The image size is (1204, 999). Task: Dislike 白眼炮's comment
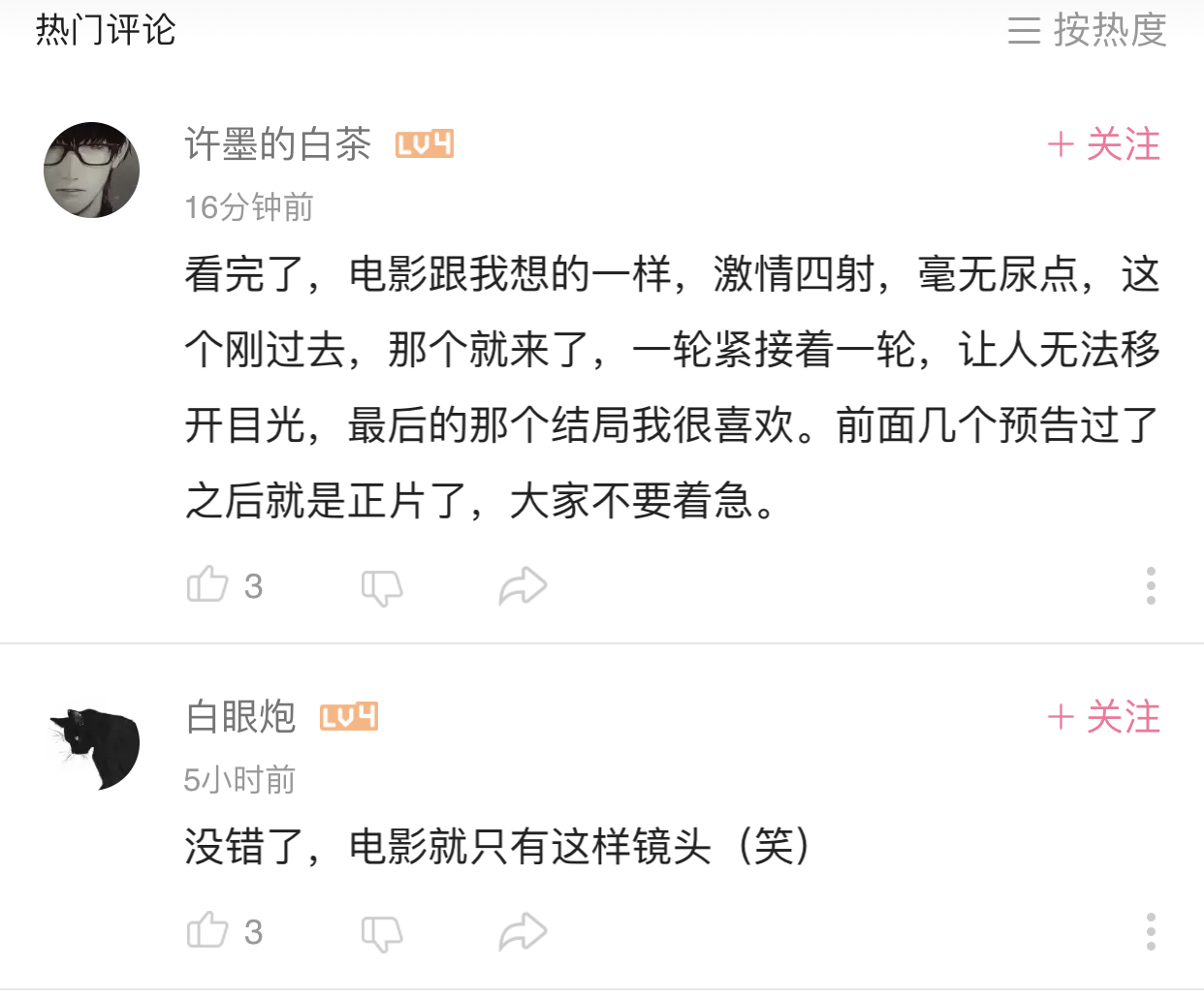(381, 933)
